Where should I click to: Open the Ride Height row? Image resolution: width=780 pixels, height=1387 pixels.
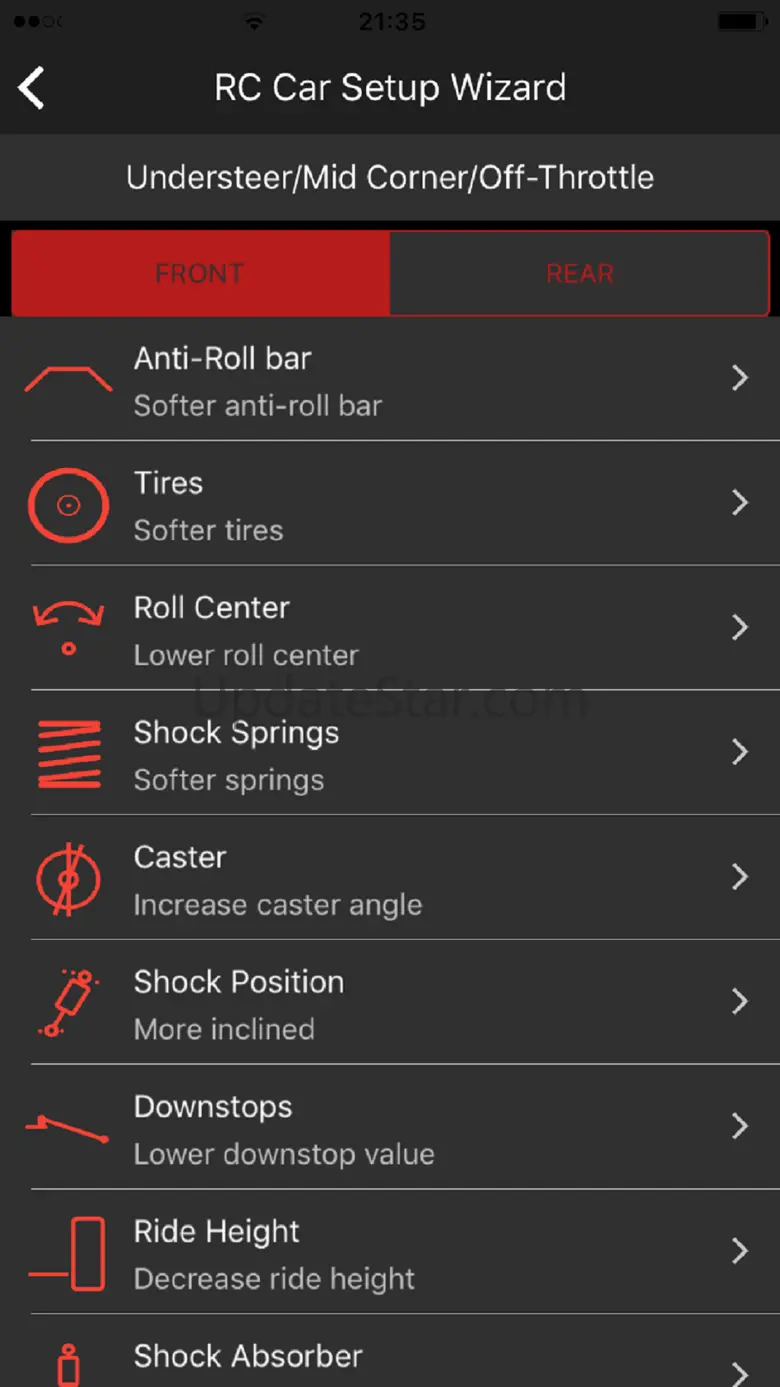point(390,1254)
